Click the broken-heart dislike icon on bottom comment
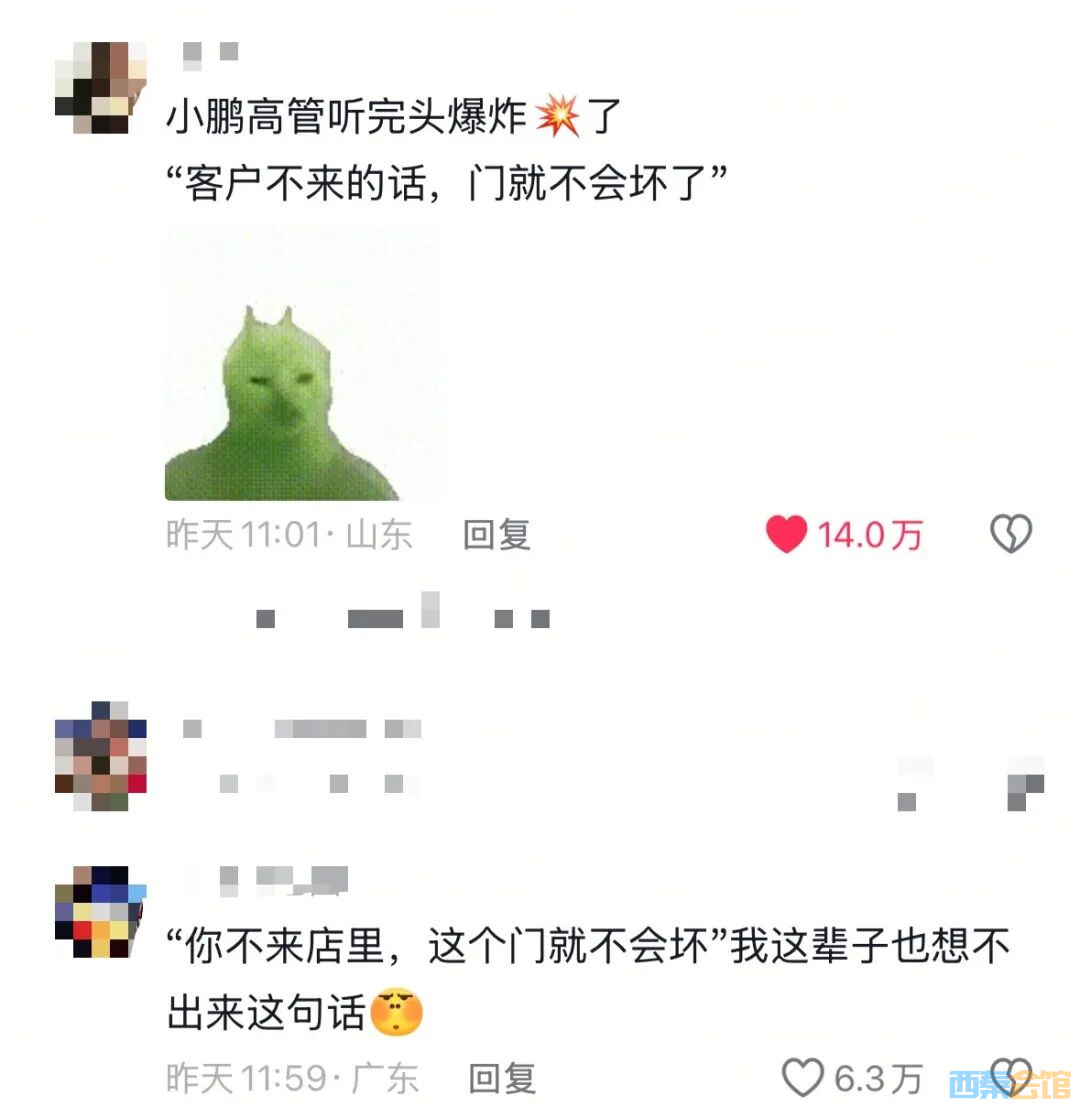The image size is (1080, 1107). tap(1010, 1077)
